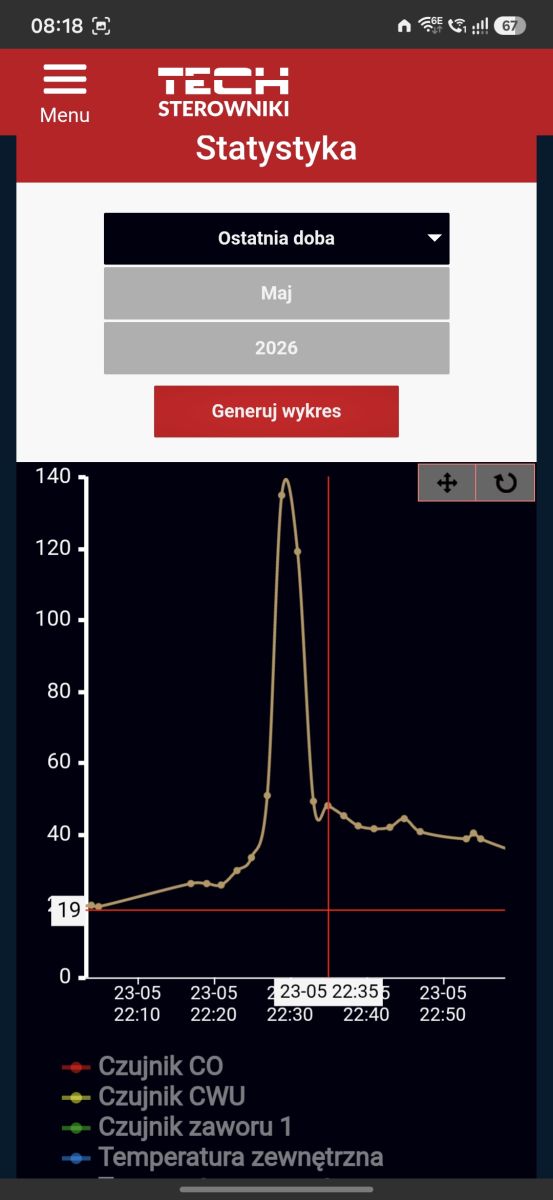553x1200 pixels.
Task: Open the Menu hamburger button
Action: click(x=65, y=94)
